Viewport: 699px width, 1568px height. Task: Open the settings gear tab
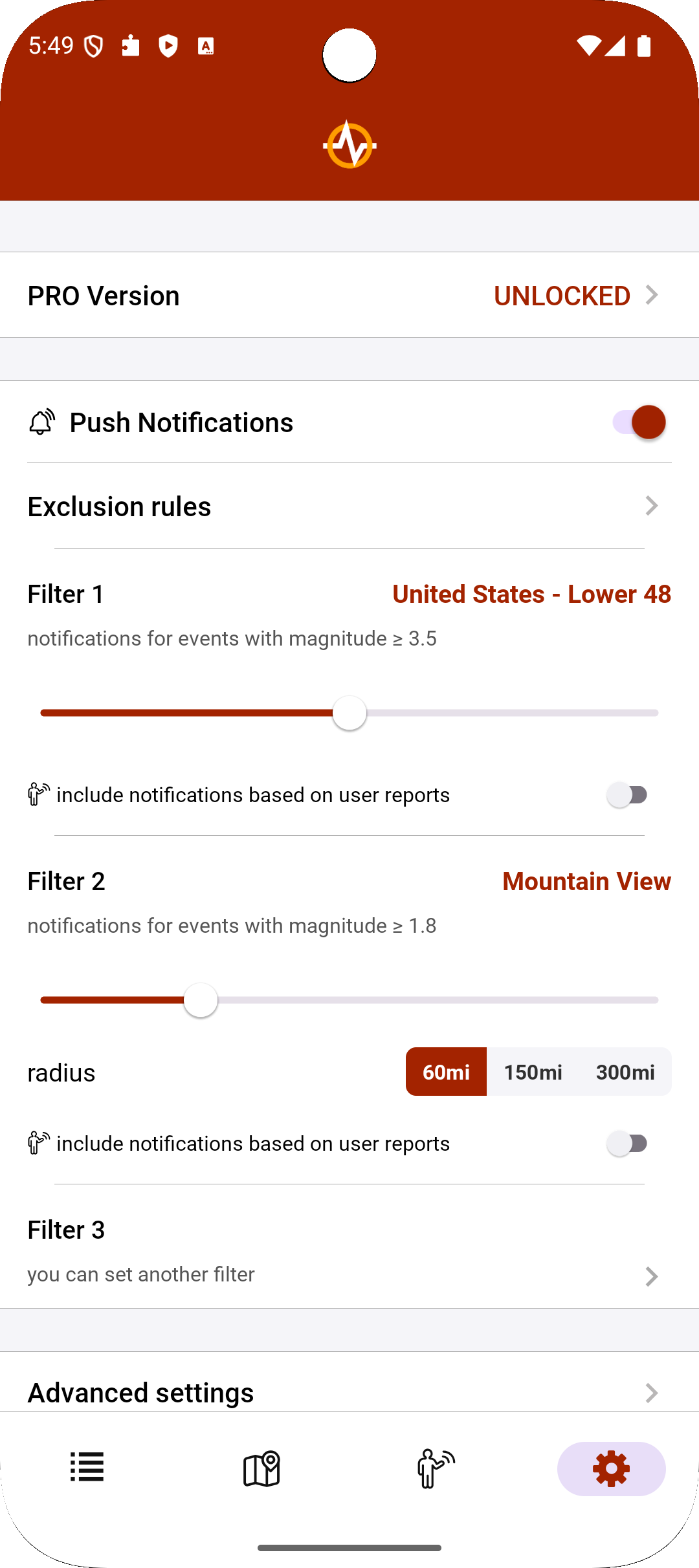point(611,1468)
